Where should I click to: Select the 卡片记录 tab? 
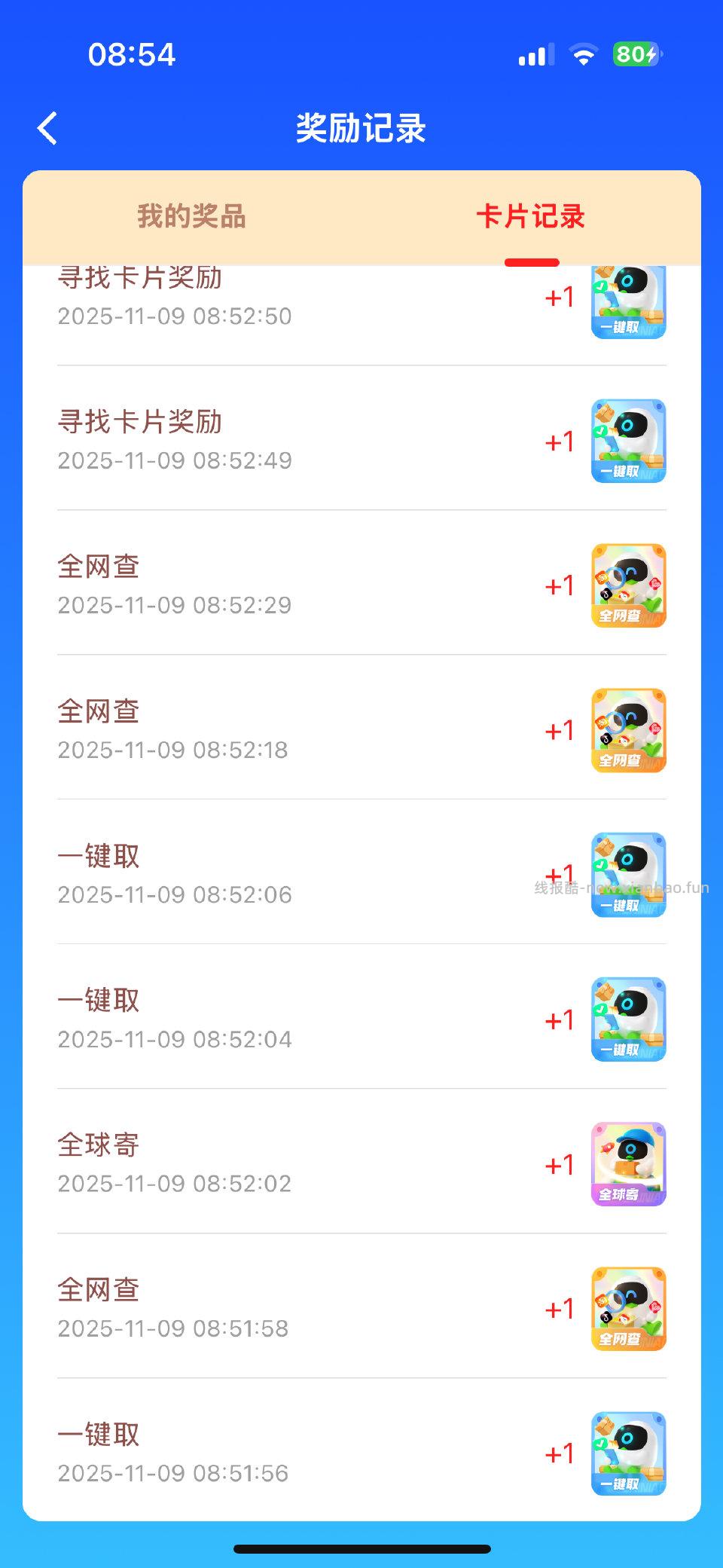[532, 217]
